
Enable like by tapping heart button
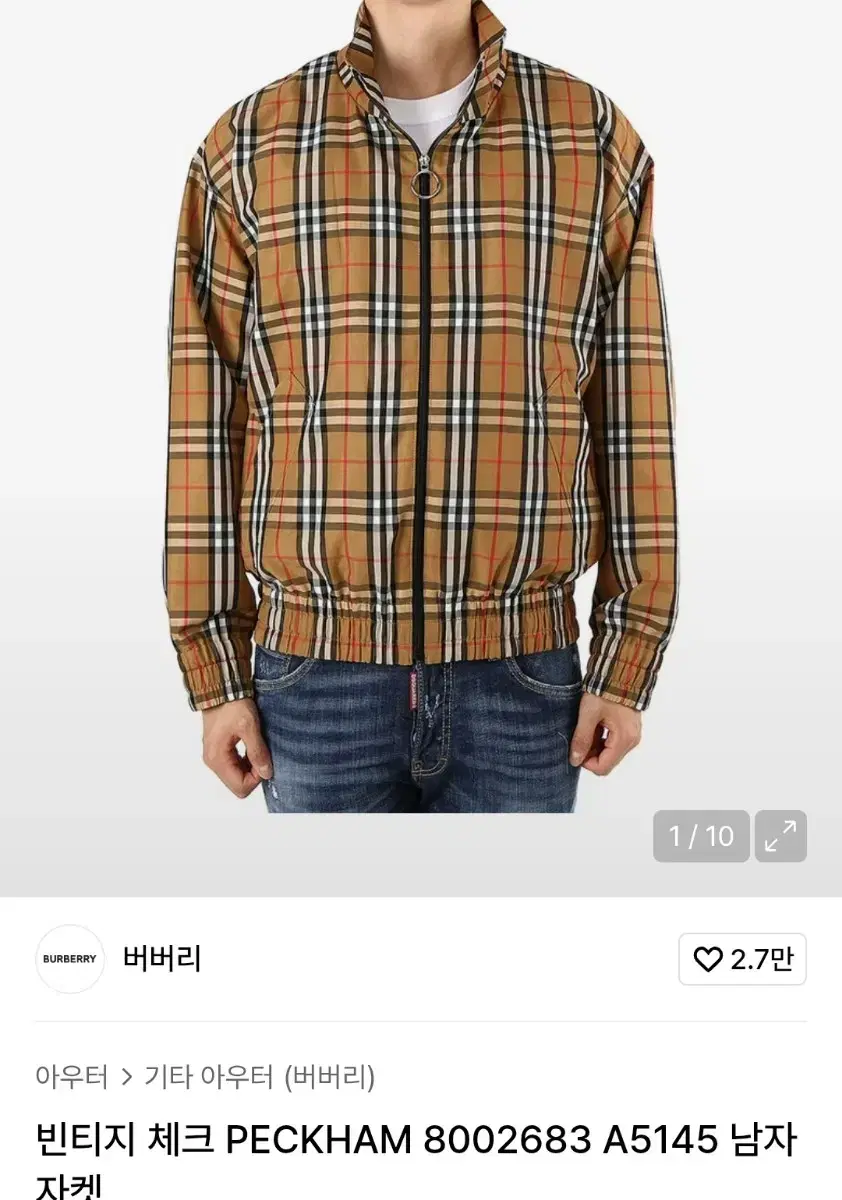(x=709, y=958)
